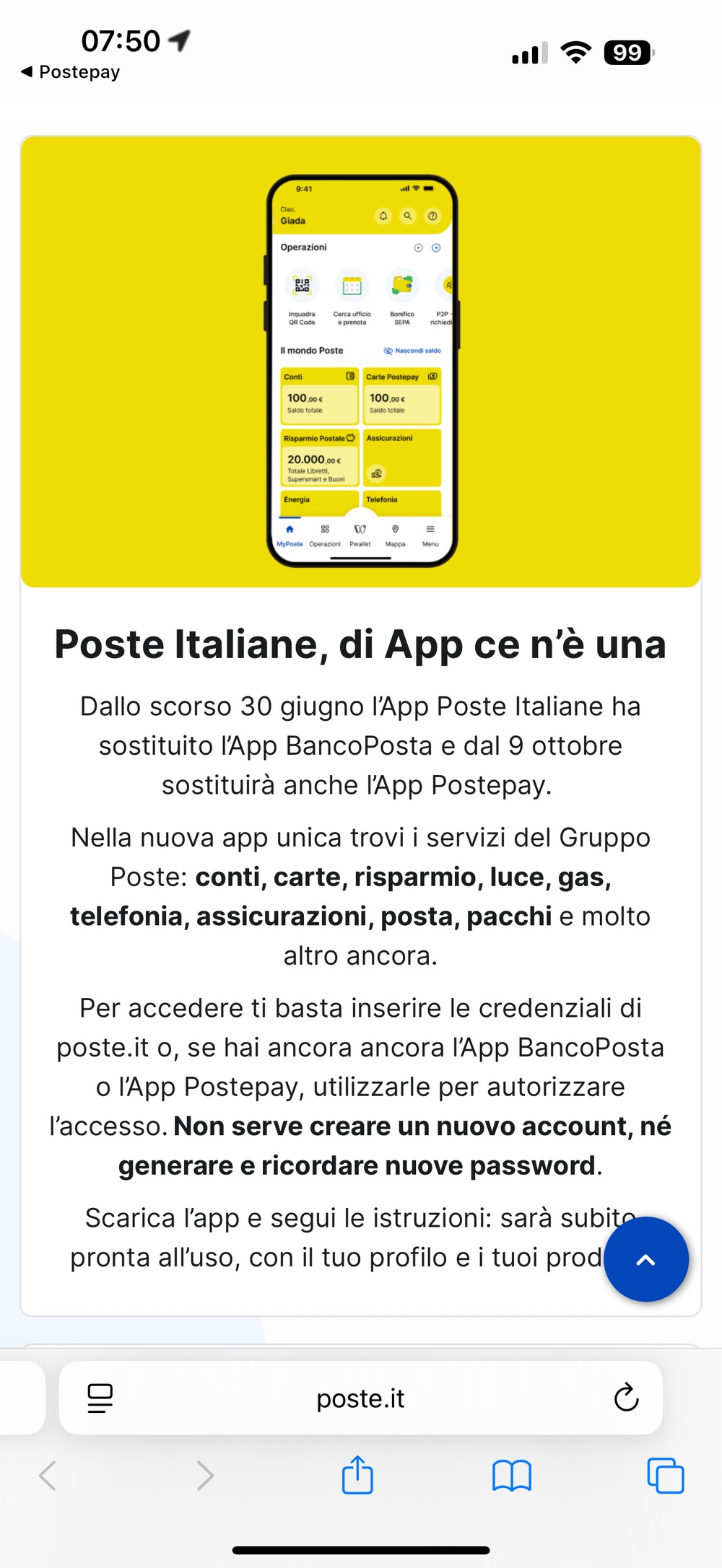Reload the poste.it page

tap(626, 1397)
